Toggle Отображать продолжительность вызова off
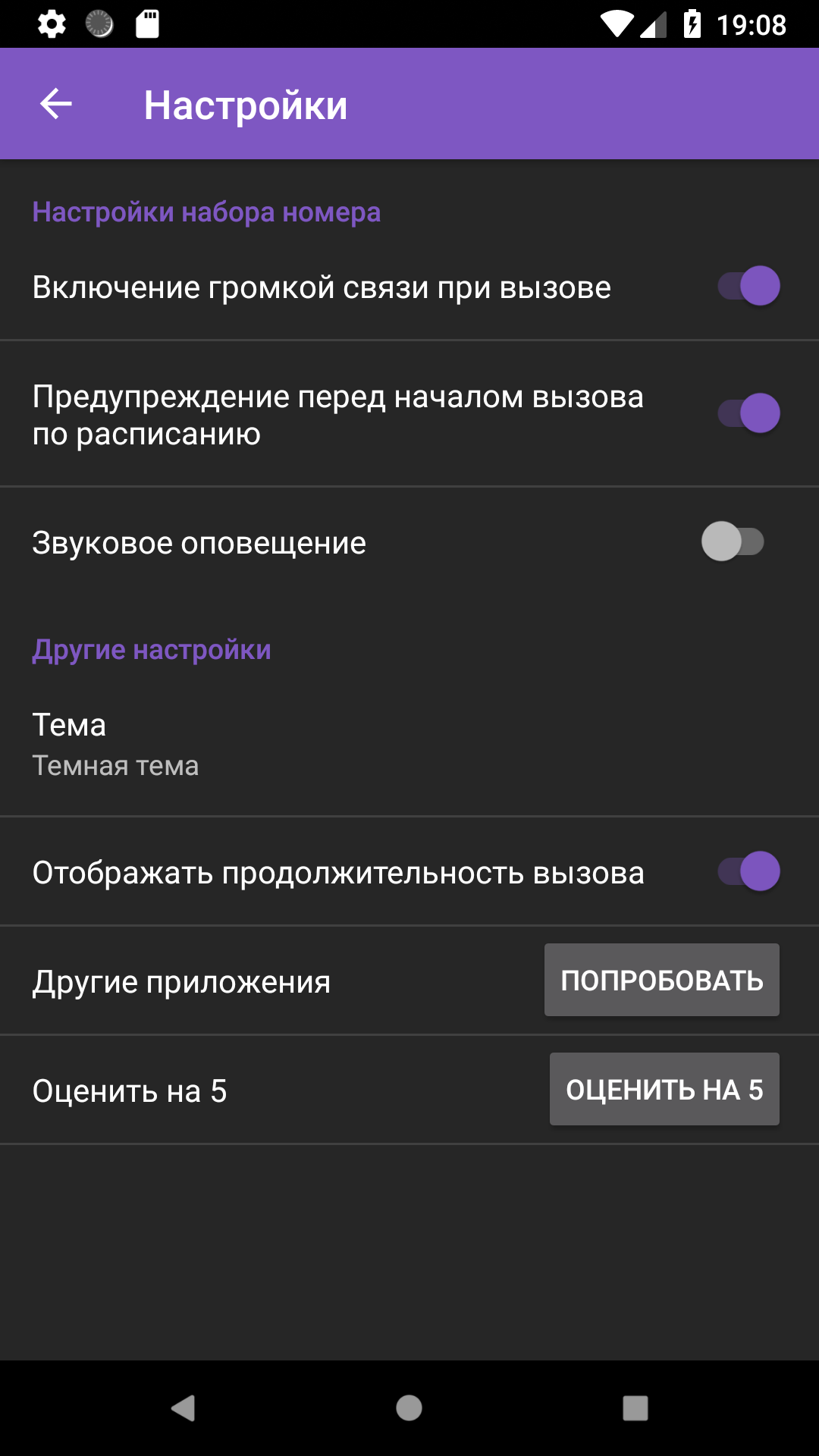Image resolution: width=819 pixels, height=1456 pixels. click(x=748, y=871)
